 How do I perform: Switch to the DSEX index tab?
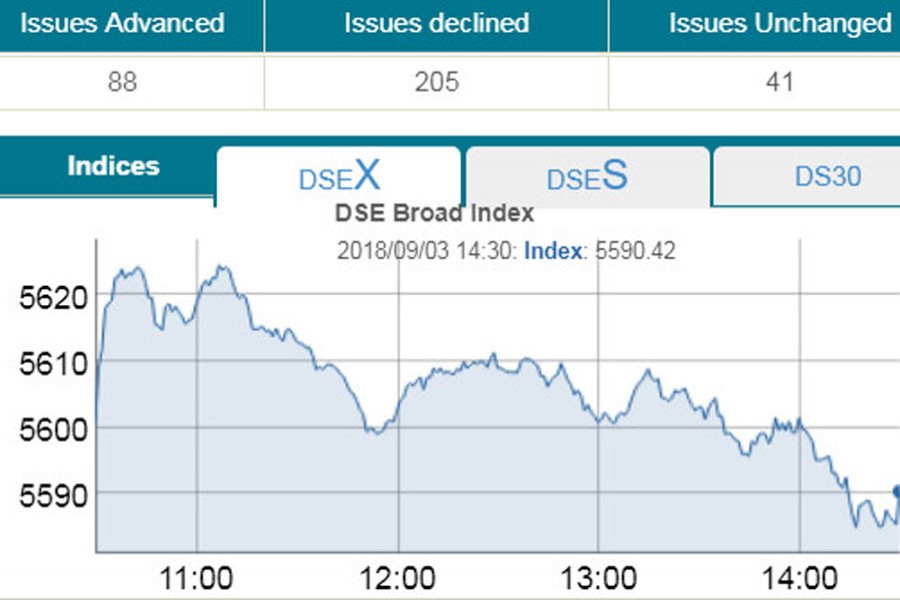339,176
